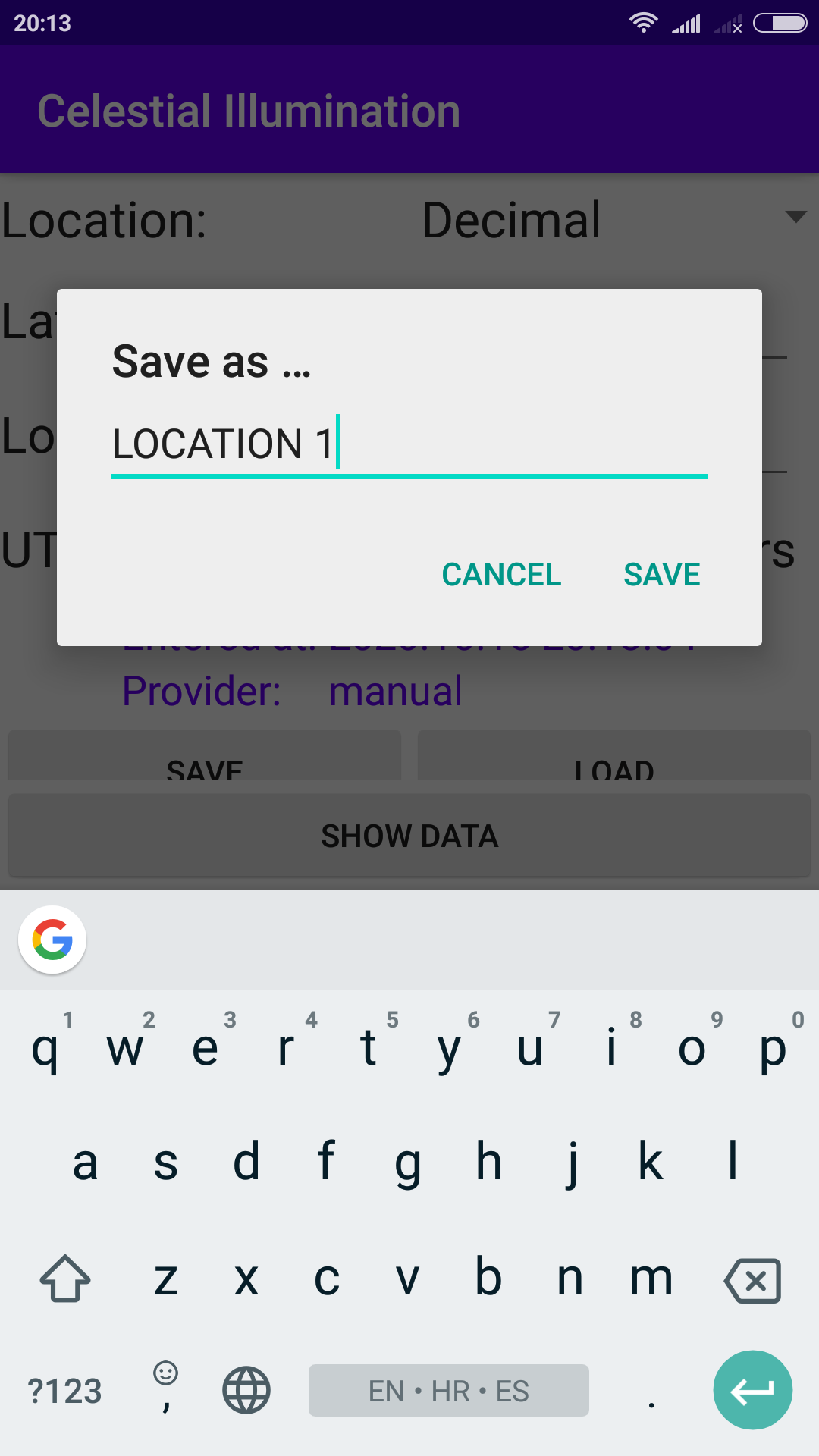Image resolution: width=819 pixels, height=1456 pixels.
Task: Tap the Save as name text field
Action: tap(409, 445)
